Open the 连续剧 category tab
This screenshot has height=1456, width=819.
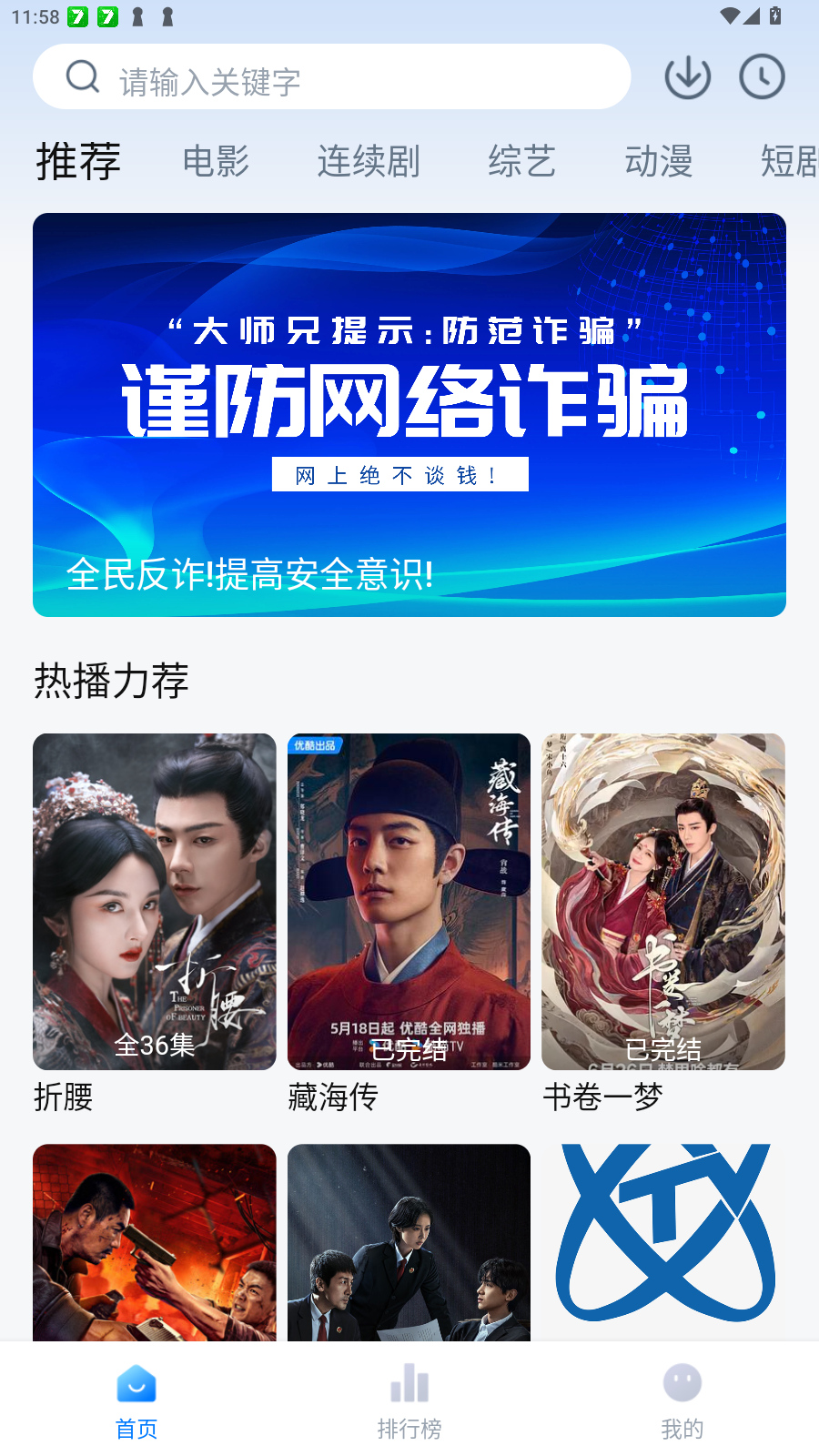(368, 161)
